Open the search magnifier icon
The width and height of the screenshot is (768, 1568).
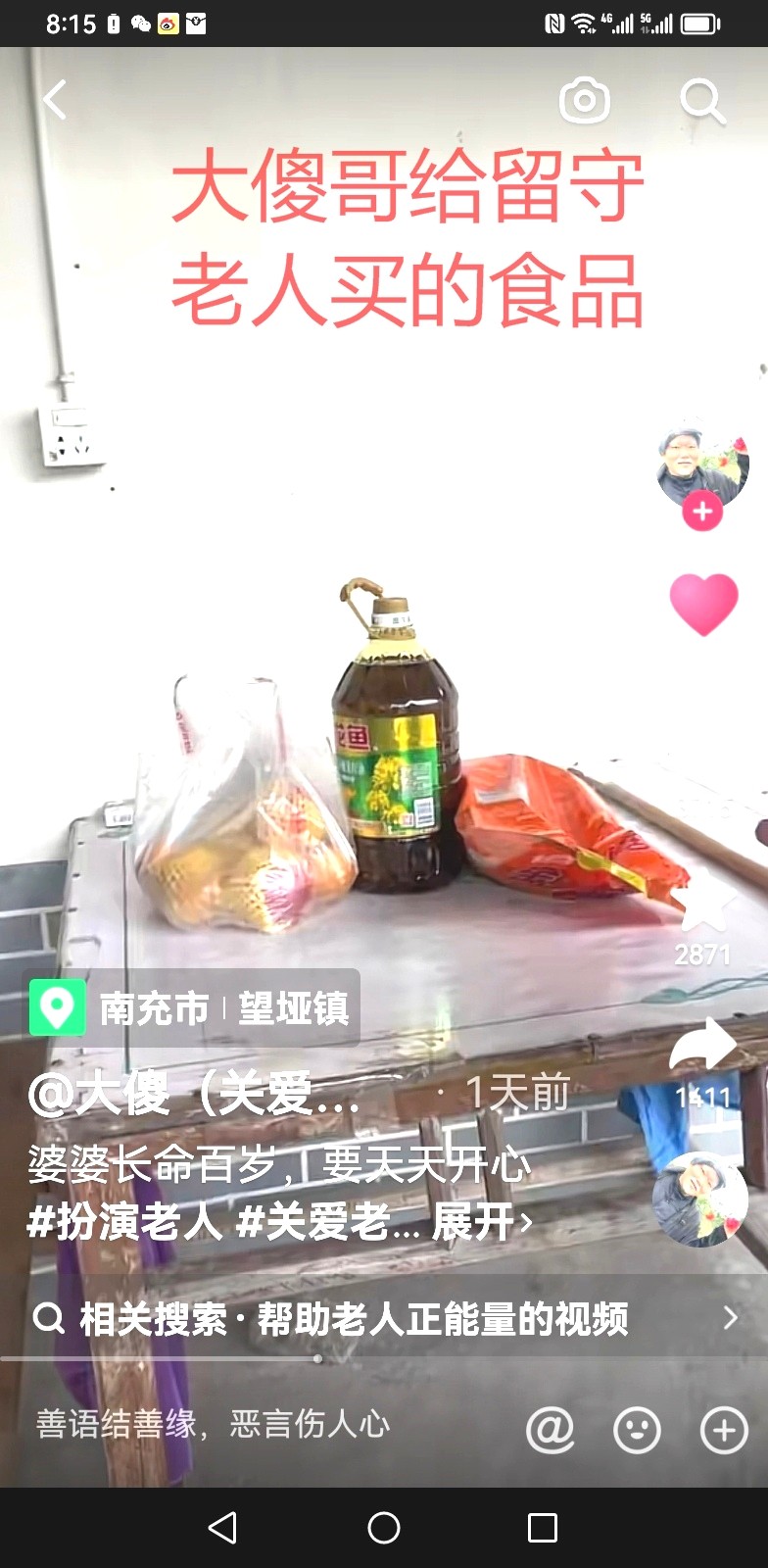click(701, 100)
